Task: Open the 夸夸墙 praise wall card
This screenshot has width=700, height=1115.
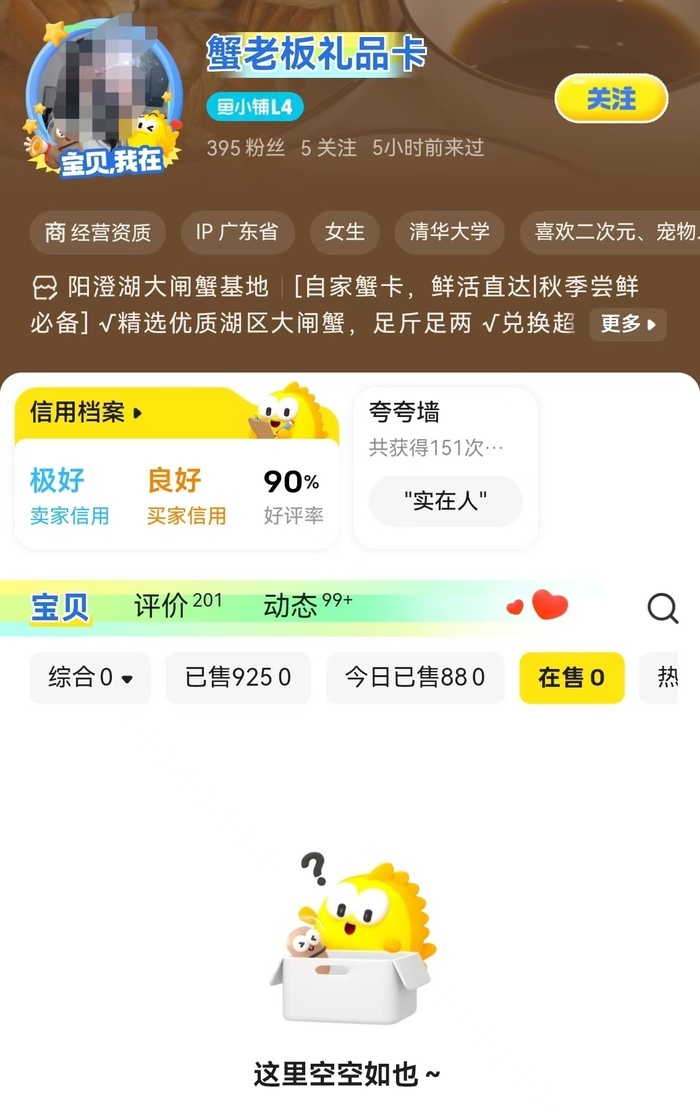Action: click(x=445, y=467)
